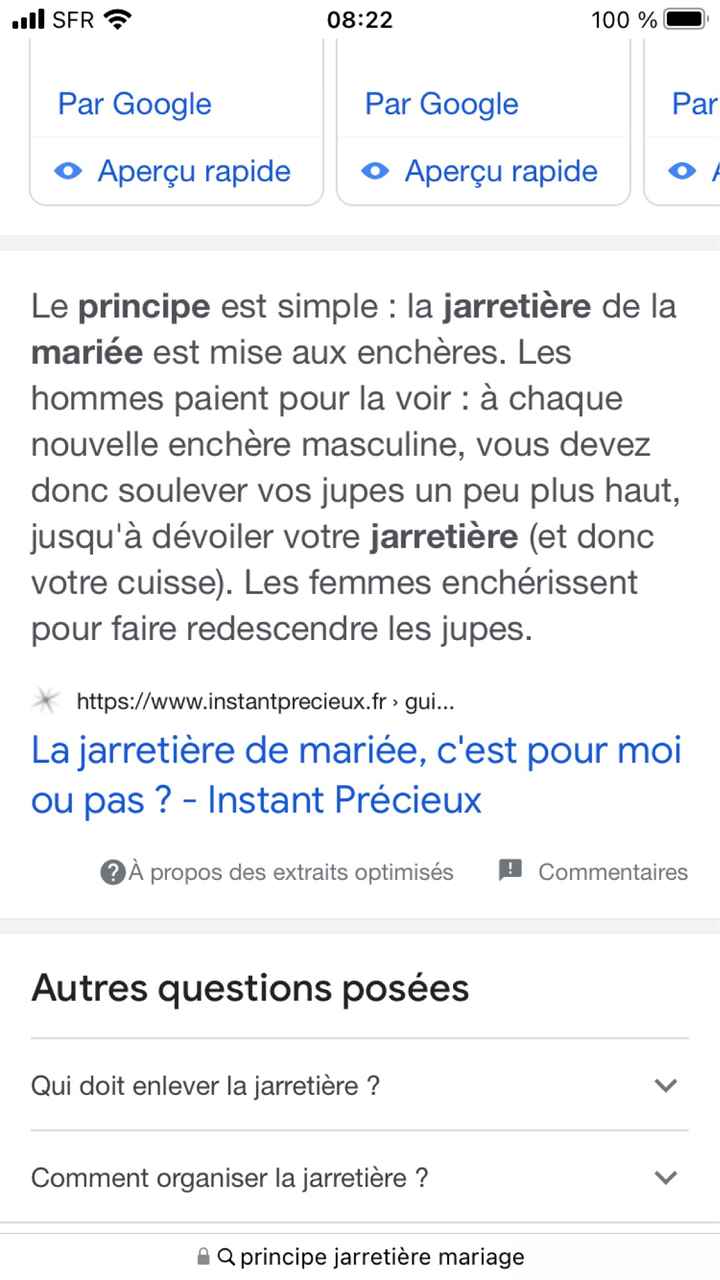Click the first 'Par Google' label

(134, 103)
